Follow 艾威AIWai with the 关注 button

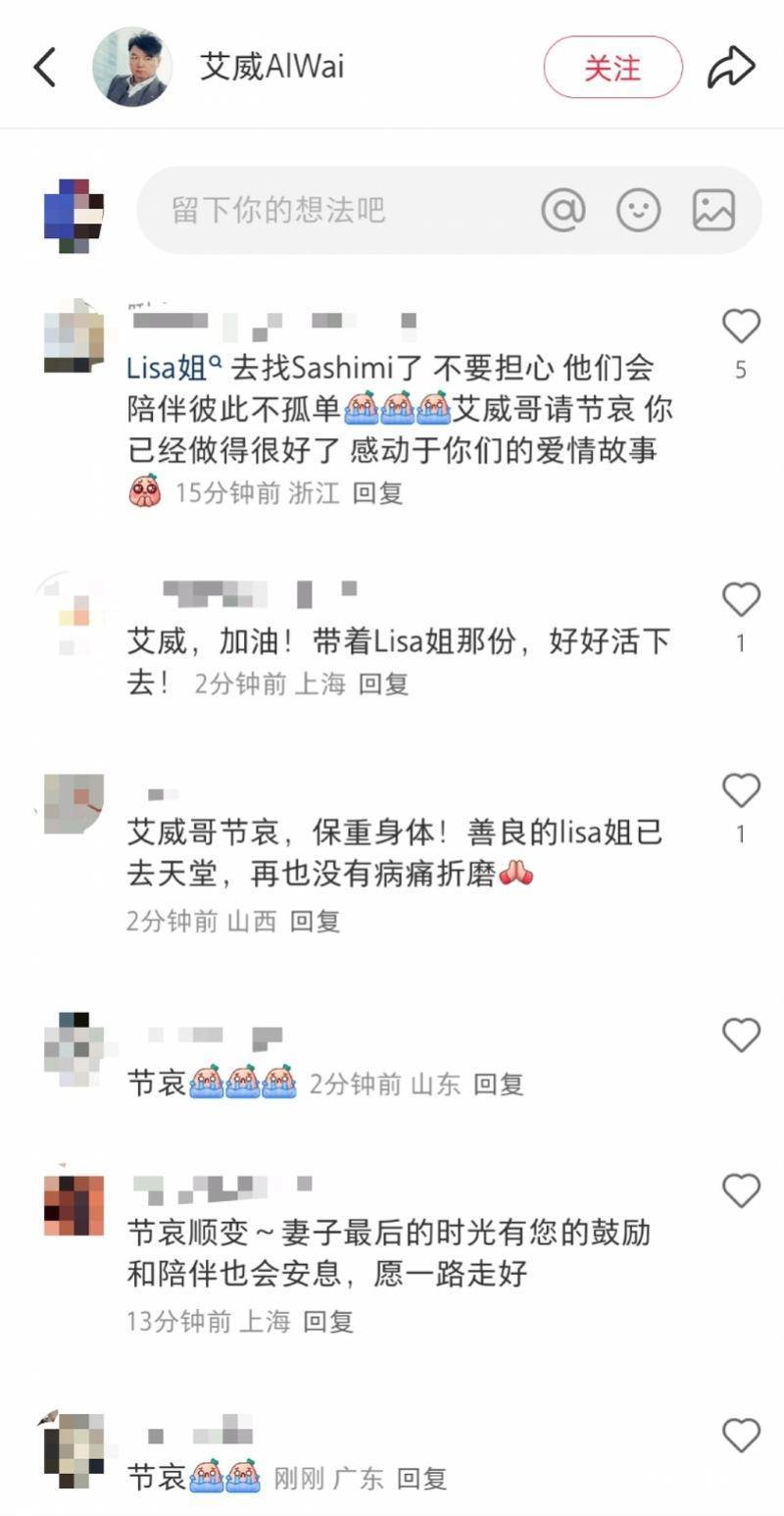pos(612,68)
